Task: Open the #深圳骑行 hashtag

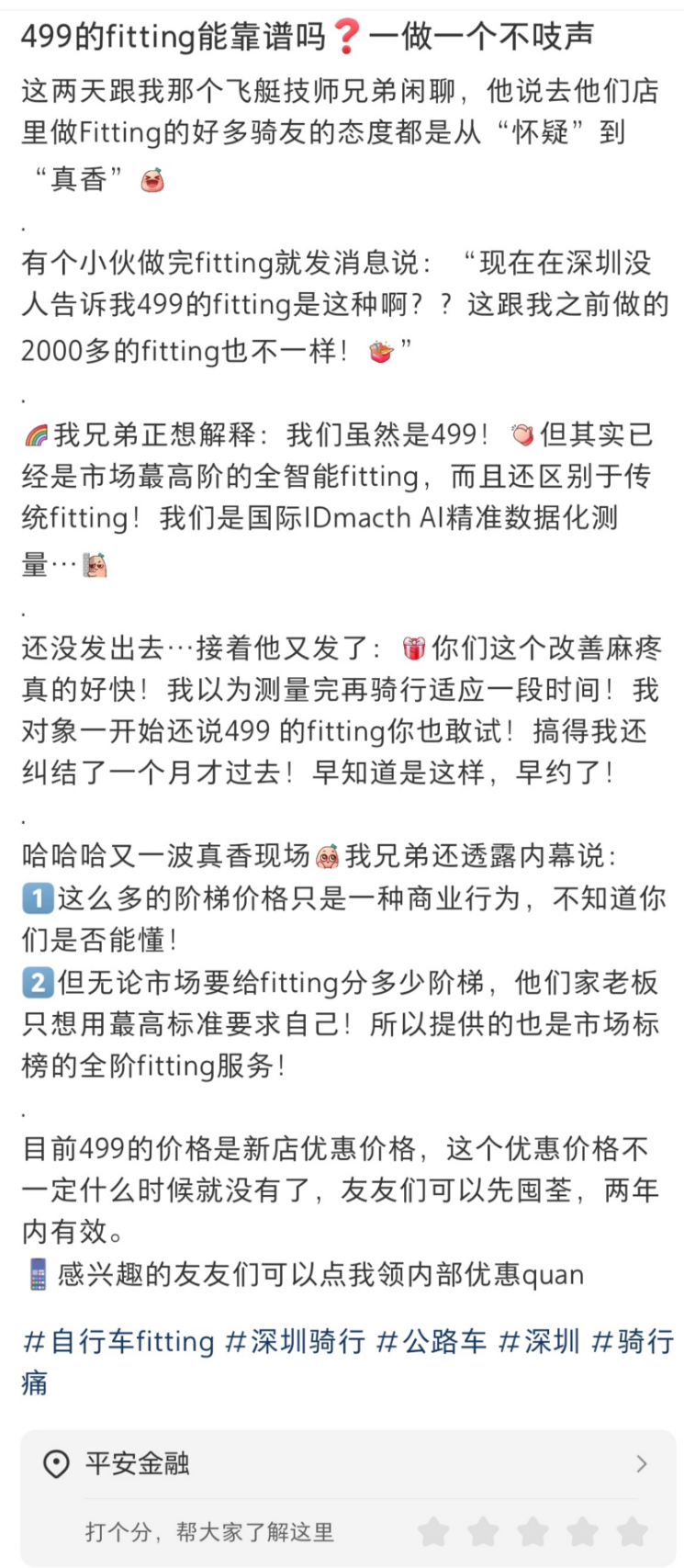Action: coord(295,1341)
